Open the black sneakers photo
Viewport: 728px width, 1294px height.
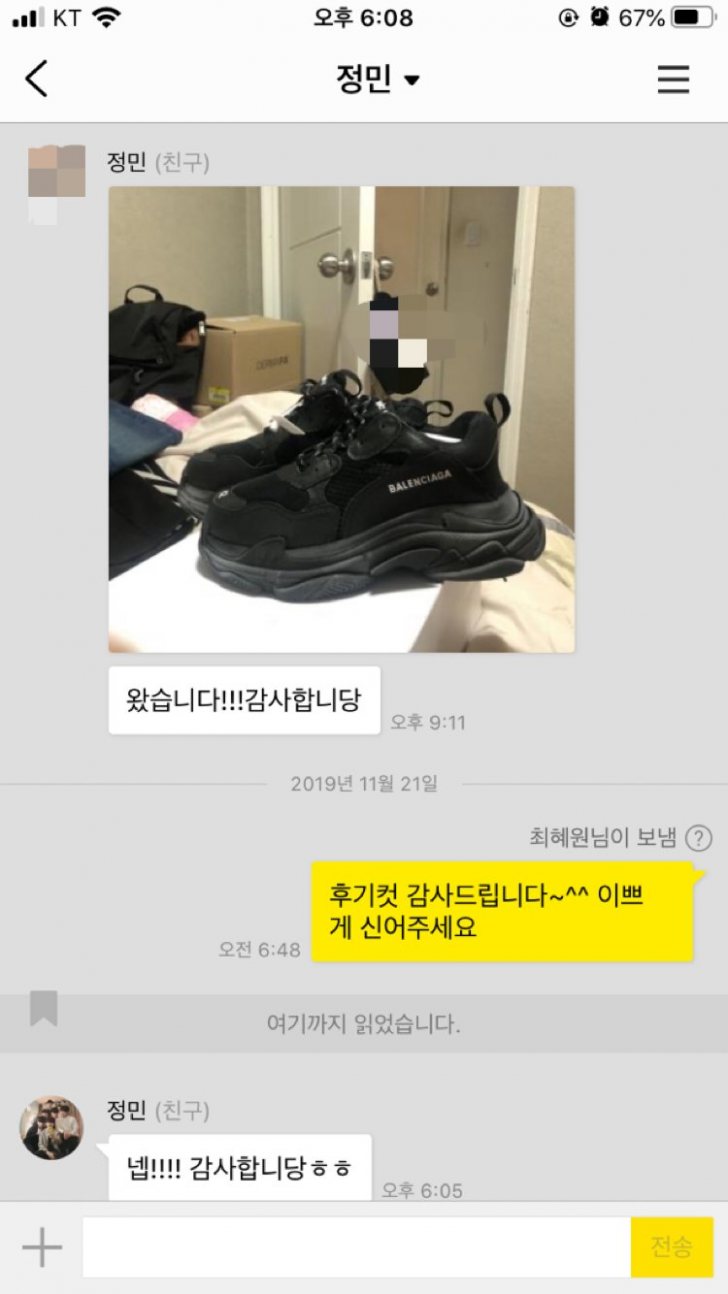341,420
